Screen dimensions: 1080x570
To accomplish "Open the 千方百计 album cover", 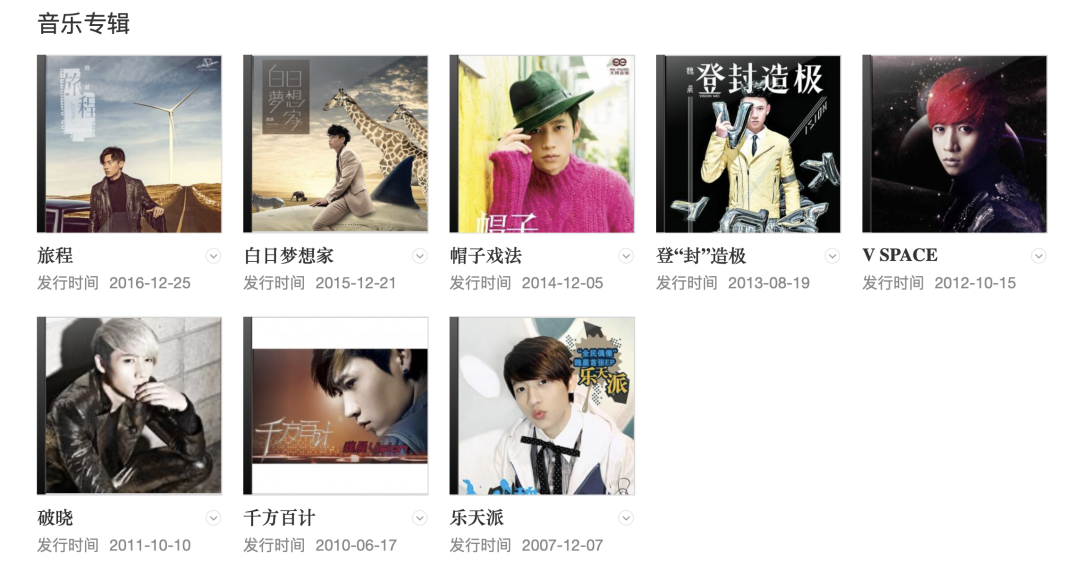I will [336, 406].
